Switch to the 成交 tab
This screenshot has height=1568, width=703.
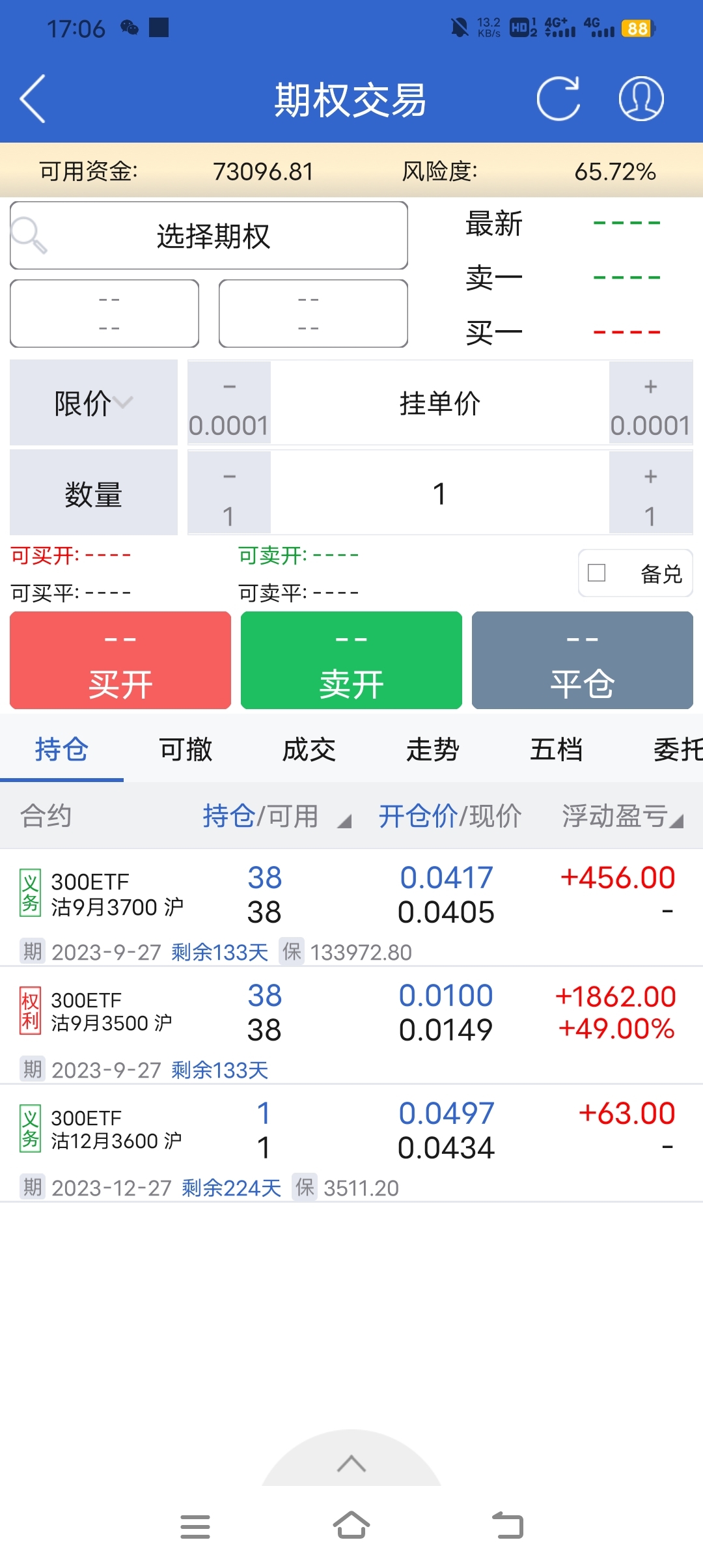[x=309, y=749]
